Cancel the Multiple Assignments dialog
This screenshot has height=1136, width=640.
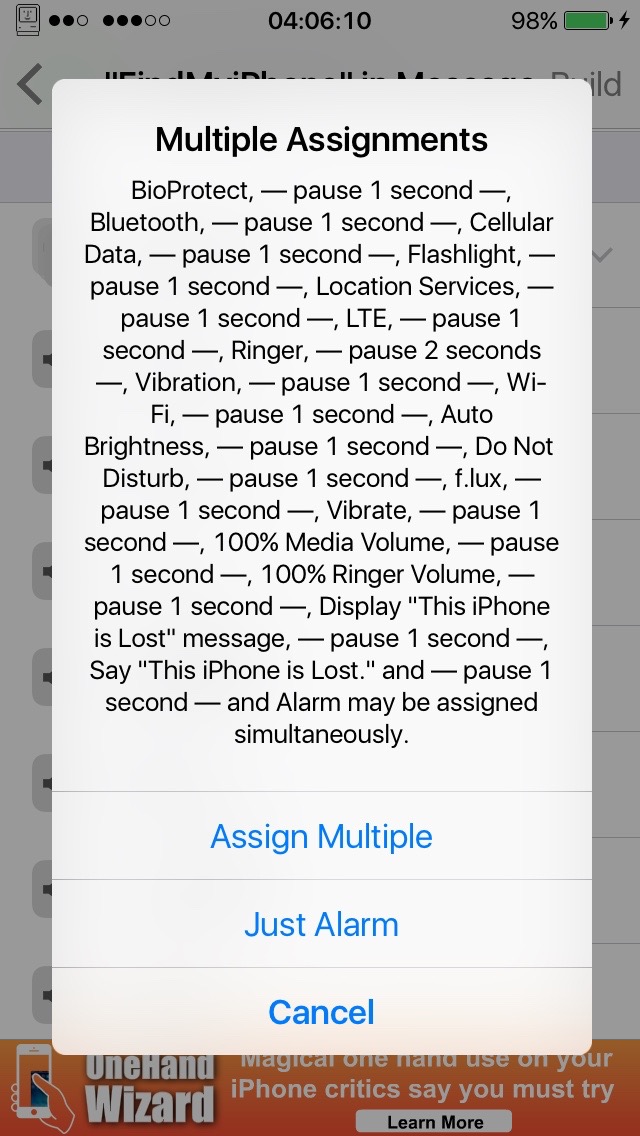tap(321, 1011)
